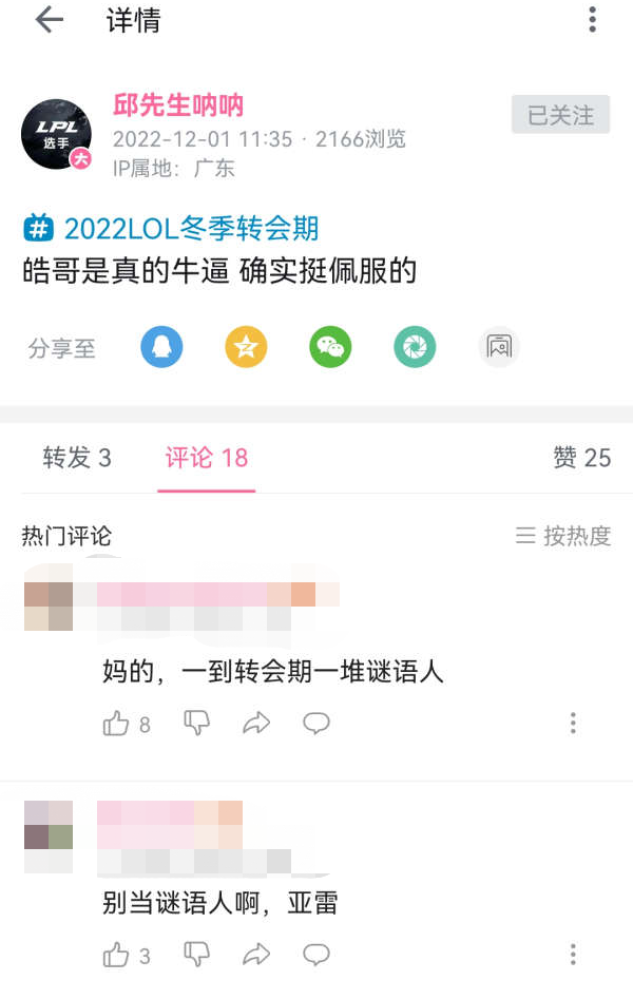
Task: Tap the 已关注 follow button
Action: coord(560,115)
